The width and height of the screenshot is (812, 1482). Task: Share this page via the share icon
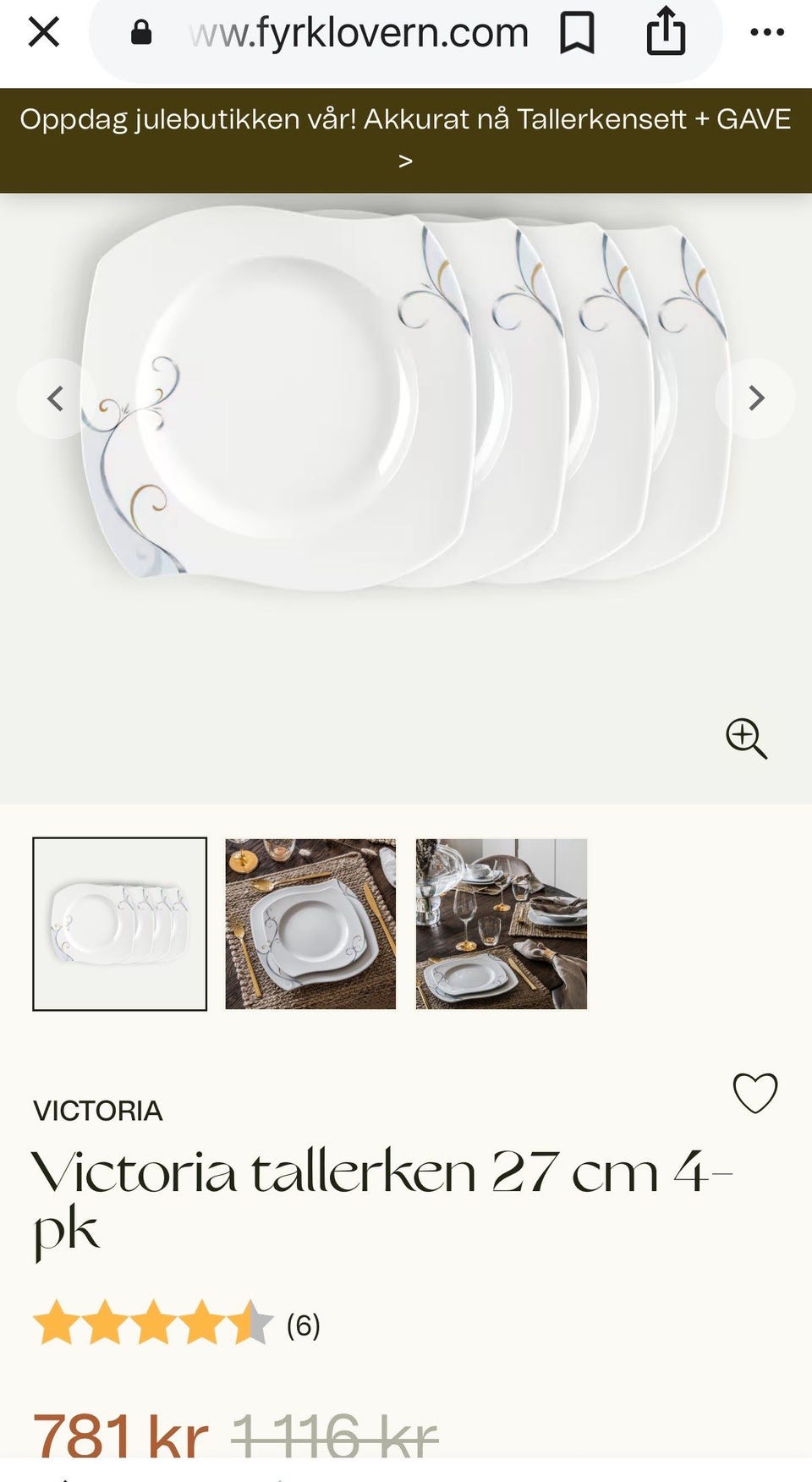[x=666, y=31]
